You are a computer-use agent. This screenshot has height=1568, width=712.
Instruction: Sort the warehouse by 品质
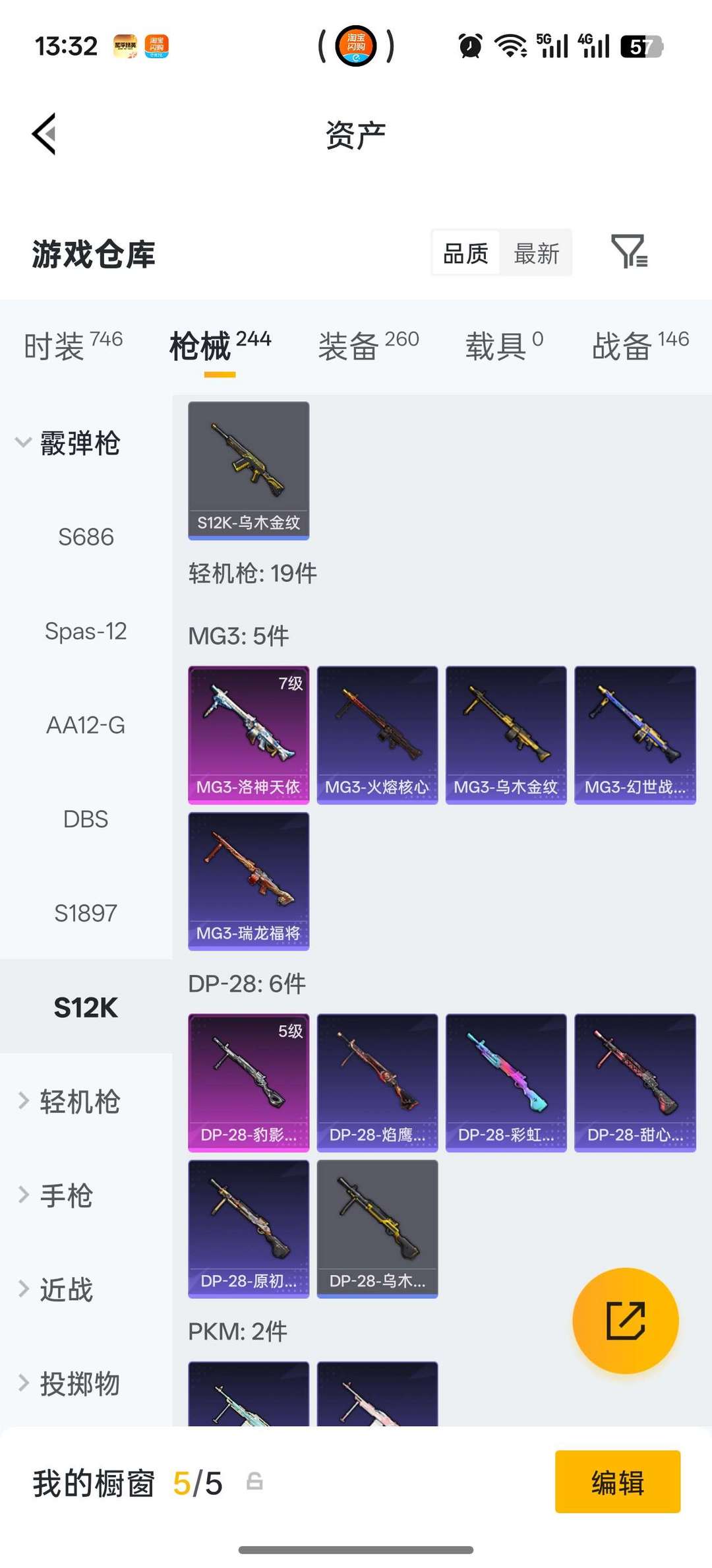click(x=465, y=253)
